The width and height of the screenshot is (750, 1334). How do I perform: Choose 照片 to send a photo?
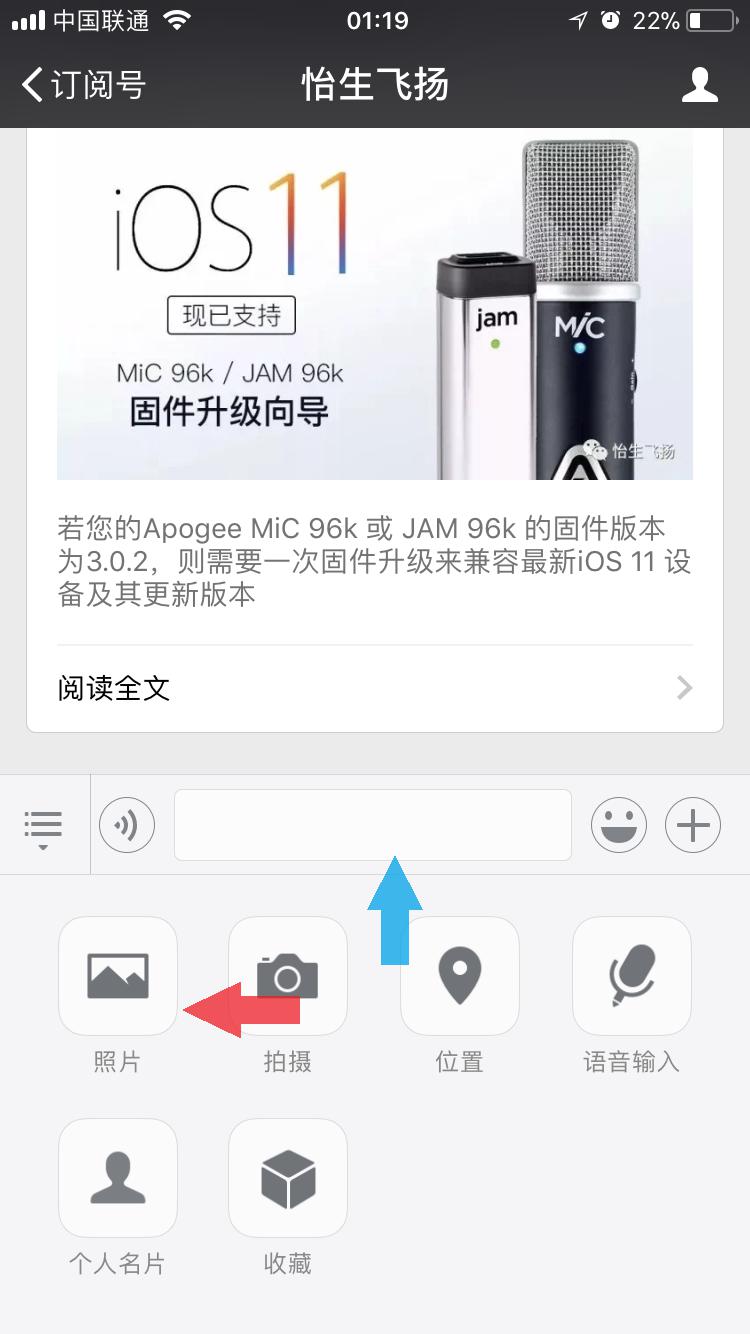118,976
